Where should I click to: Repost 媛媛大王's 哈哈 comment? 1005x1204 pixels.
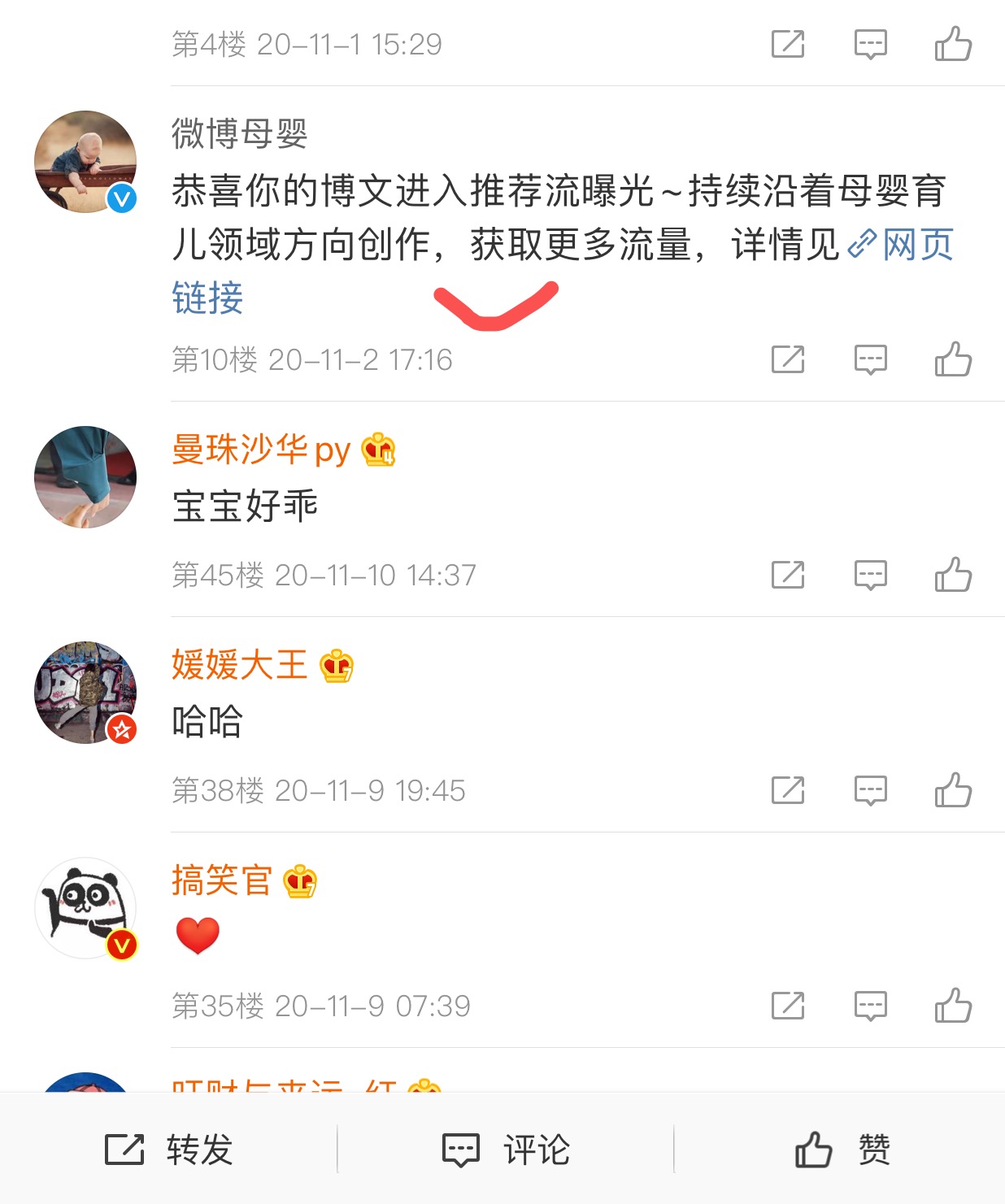[x=787, y=790]
